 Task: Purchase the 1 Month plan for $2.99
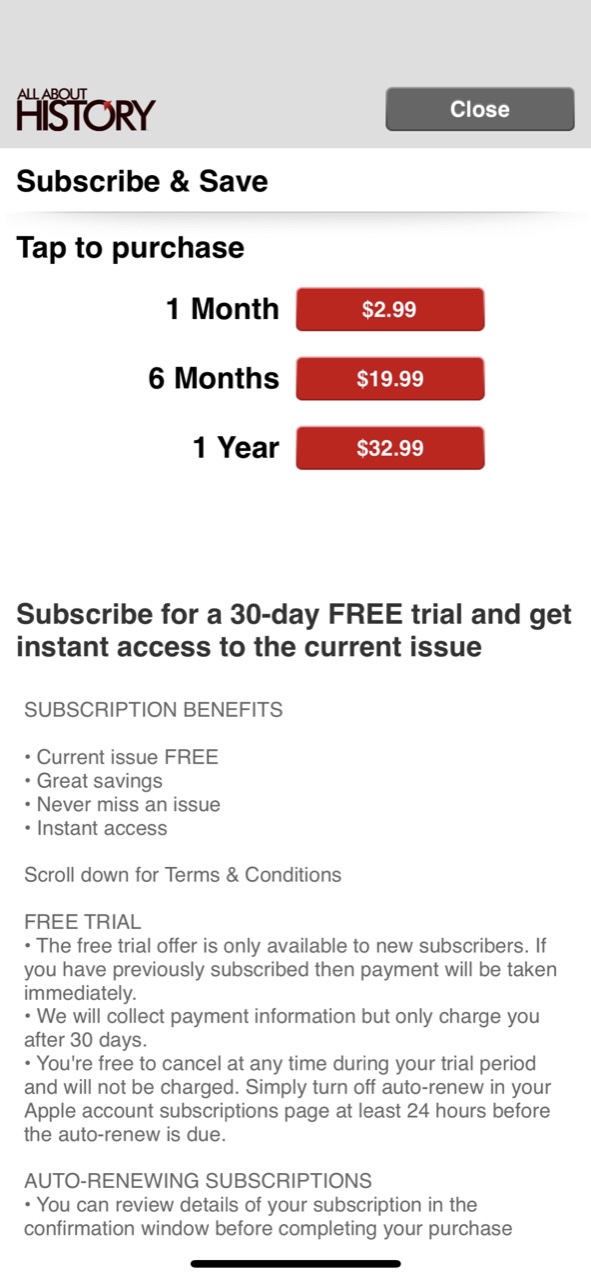390,309
